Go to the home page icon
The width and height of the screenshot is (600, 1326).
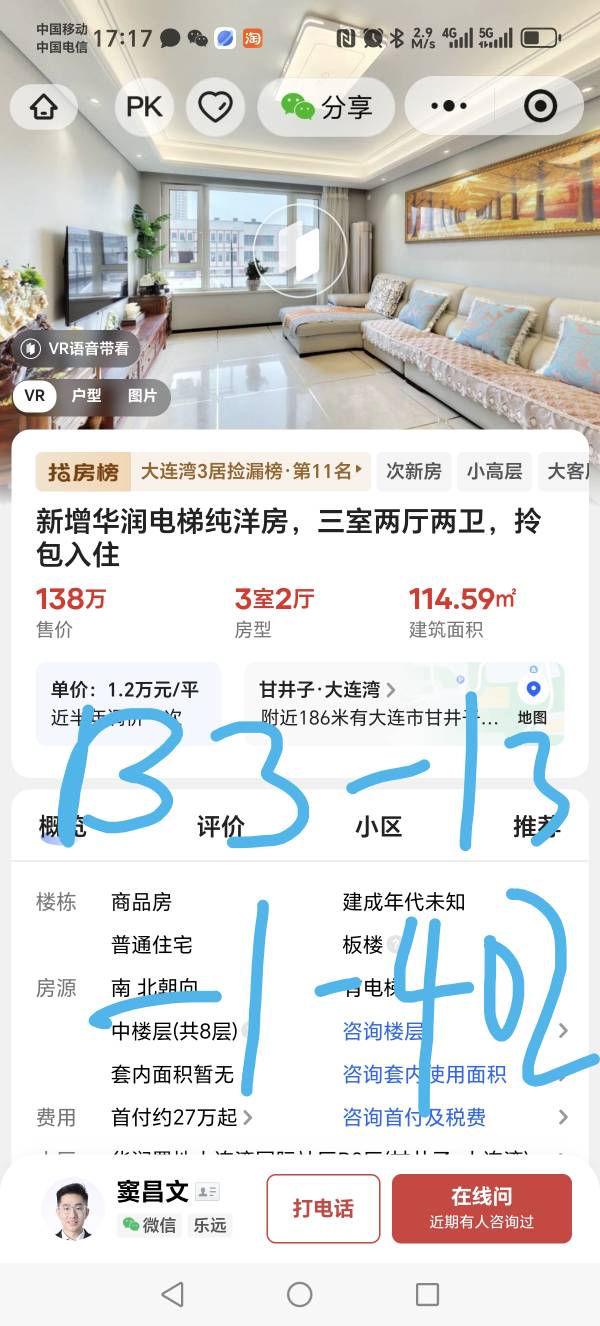click(x=44, y=106)
